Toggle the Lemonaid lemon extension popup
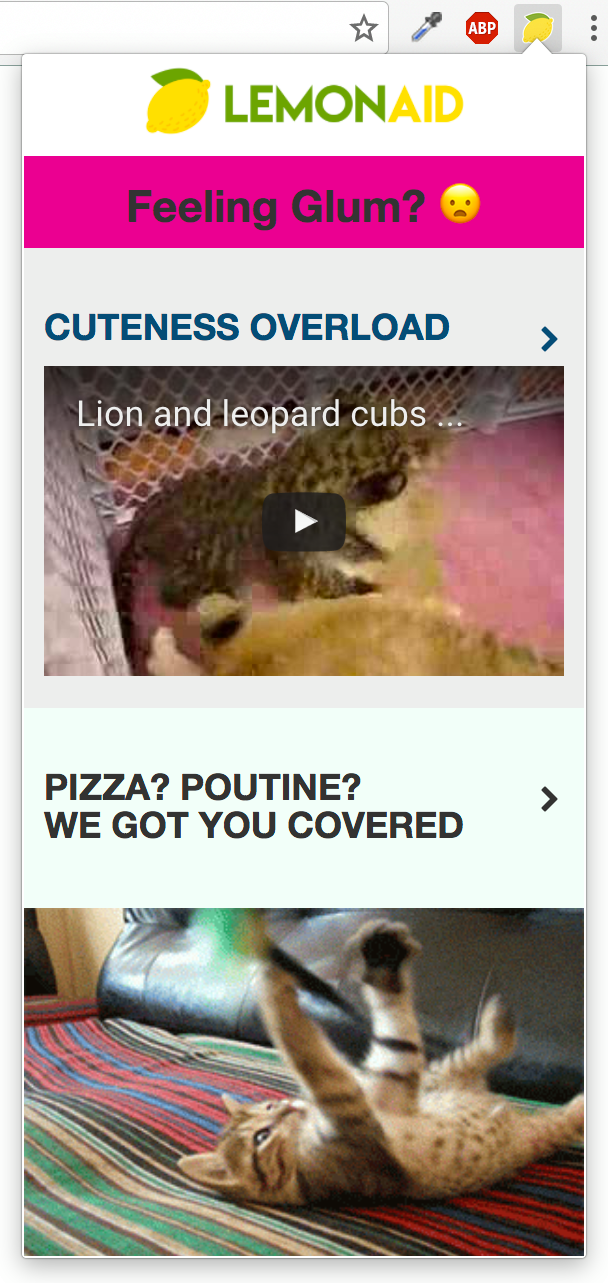Image resolution: width=608 pixels, height=1283 pixels. pos(538,29)
